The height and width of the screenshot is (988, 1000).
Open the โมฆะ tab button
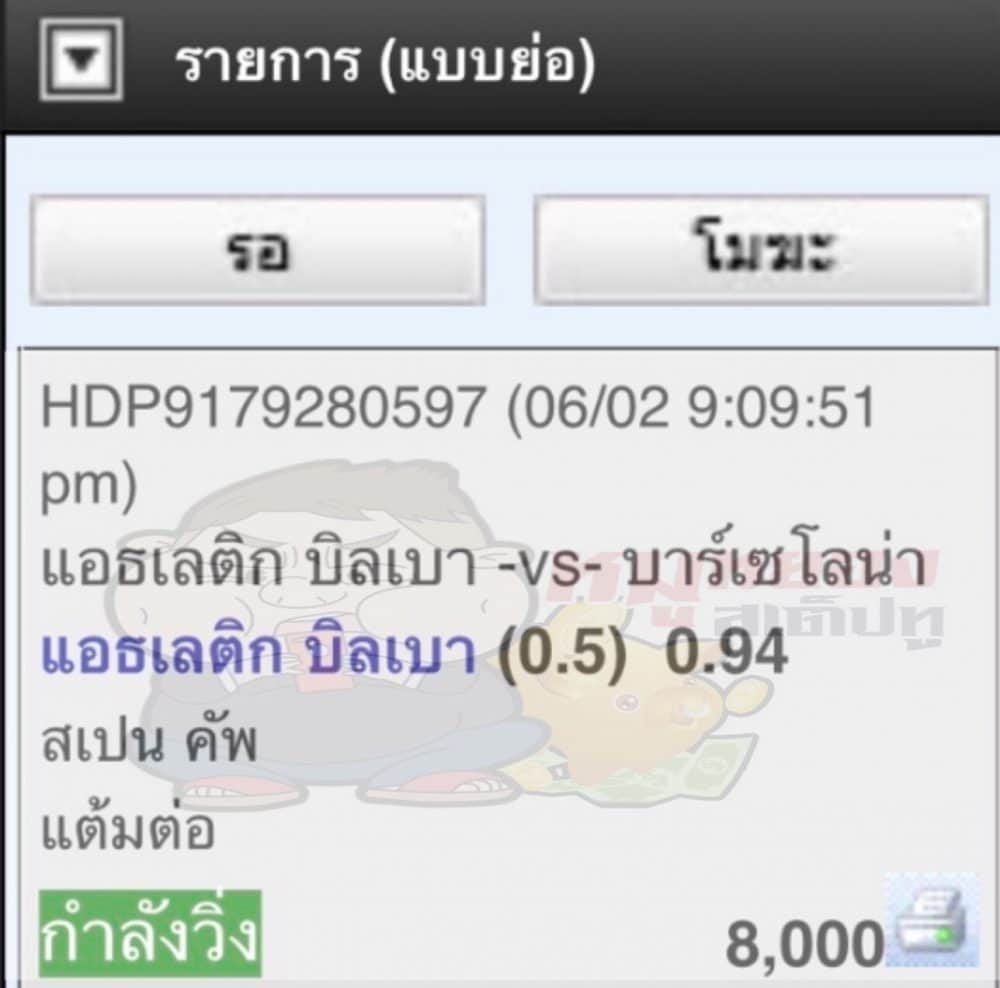[760, 251]
